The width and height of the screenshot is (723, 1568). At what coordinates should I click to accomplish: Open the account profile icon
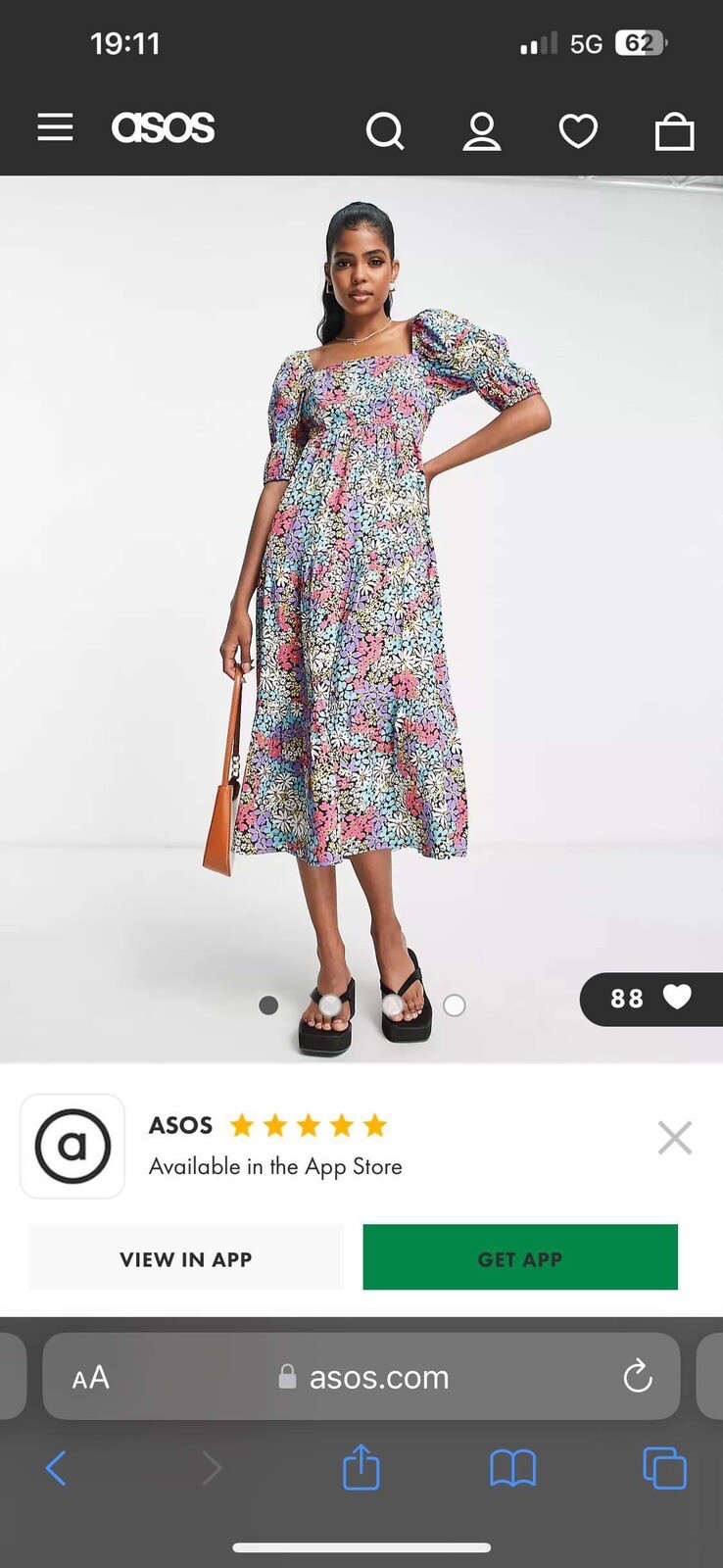[x=481, y=131]
